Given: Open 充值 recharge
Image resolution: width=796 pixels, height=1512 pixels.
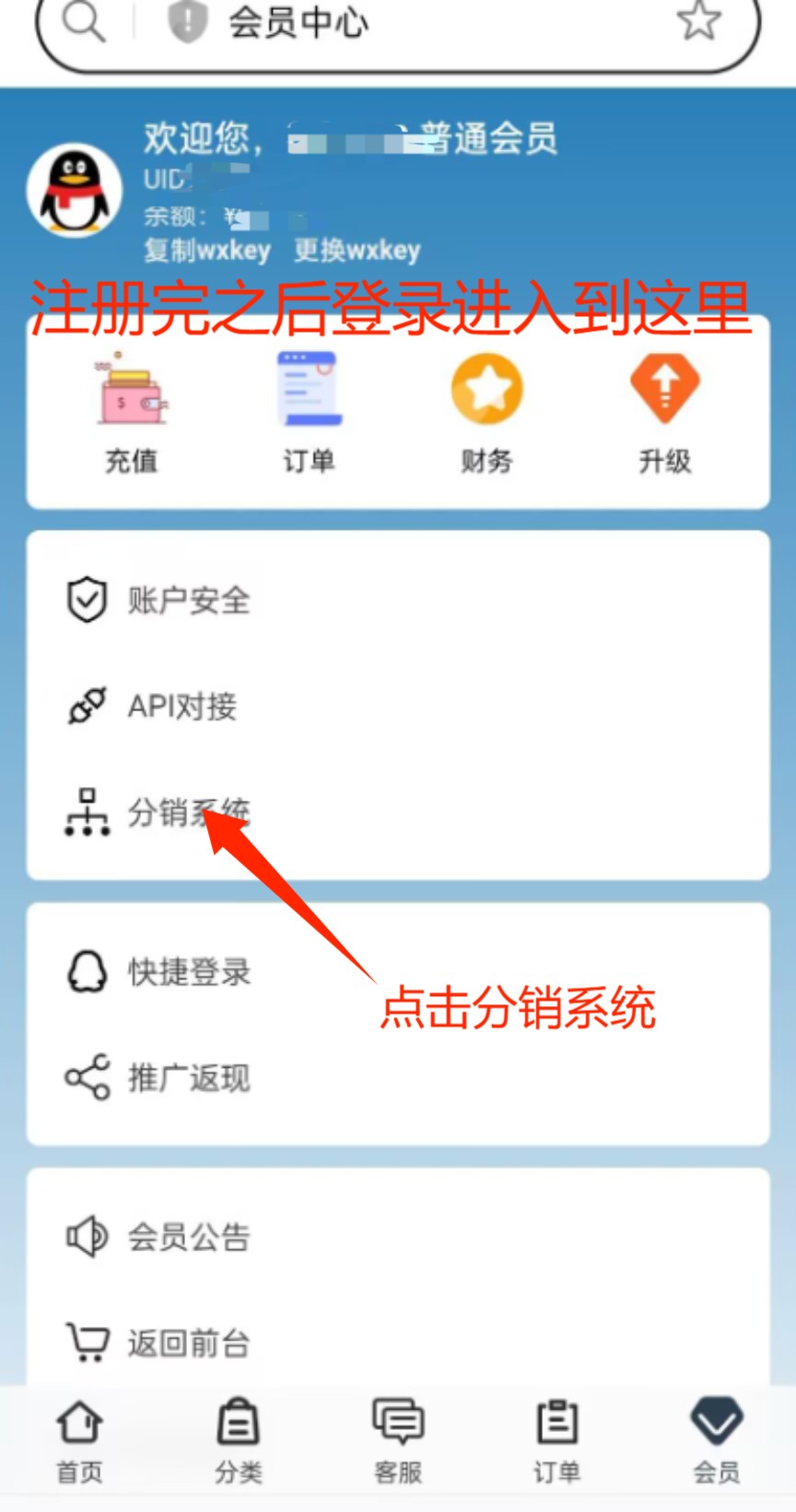Looking at the screenshot, I should coord(132,413).
